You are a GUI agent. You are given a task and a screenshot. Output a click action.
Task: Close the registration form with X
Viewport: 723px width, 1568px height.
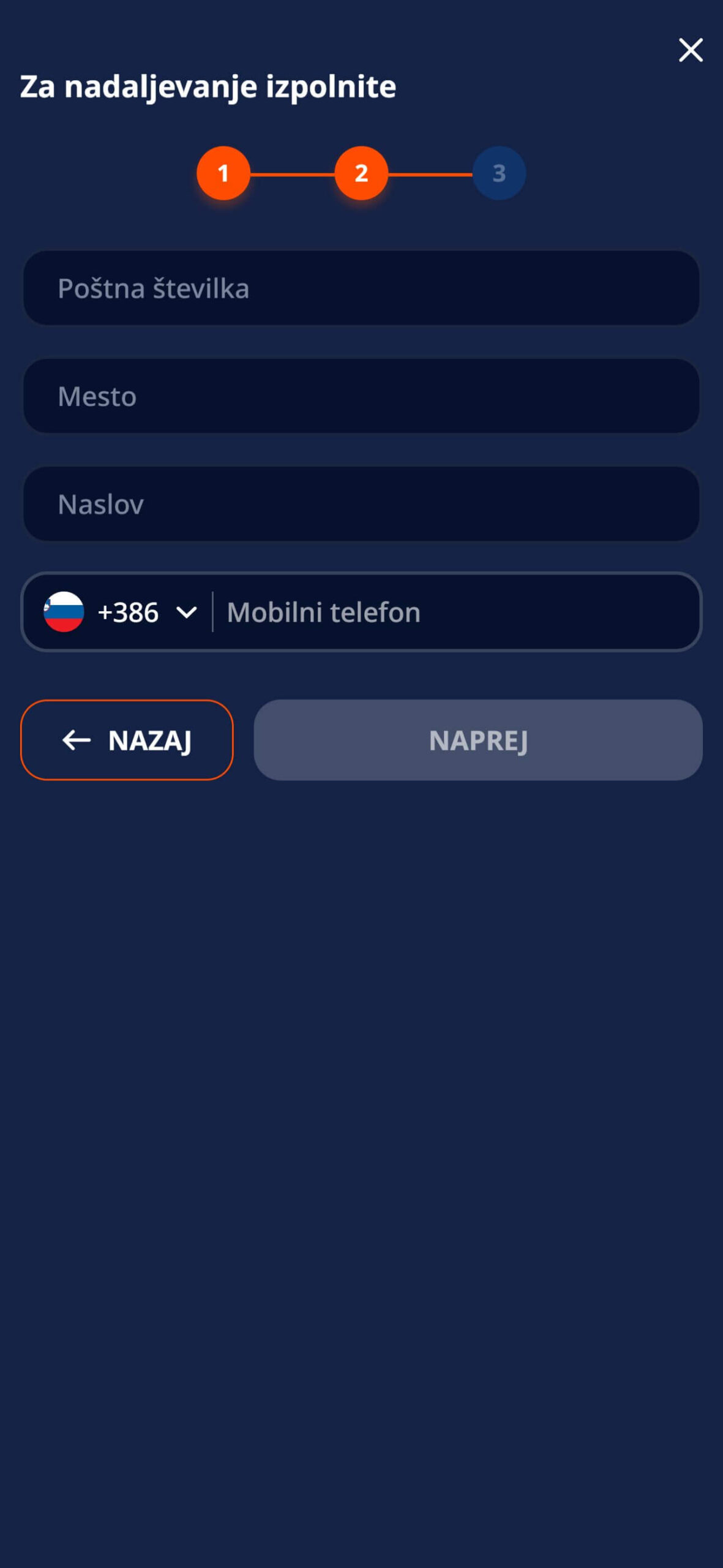click(691, 50)
